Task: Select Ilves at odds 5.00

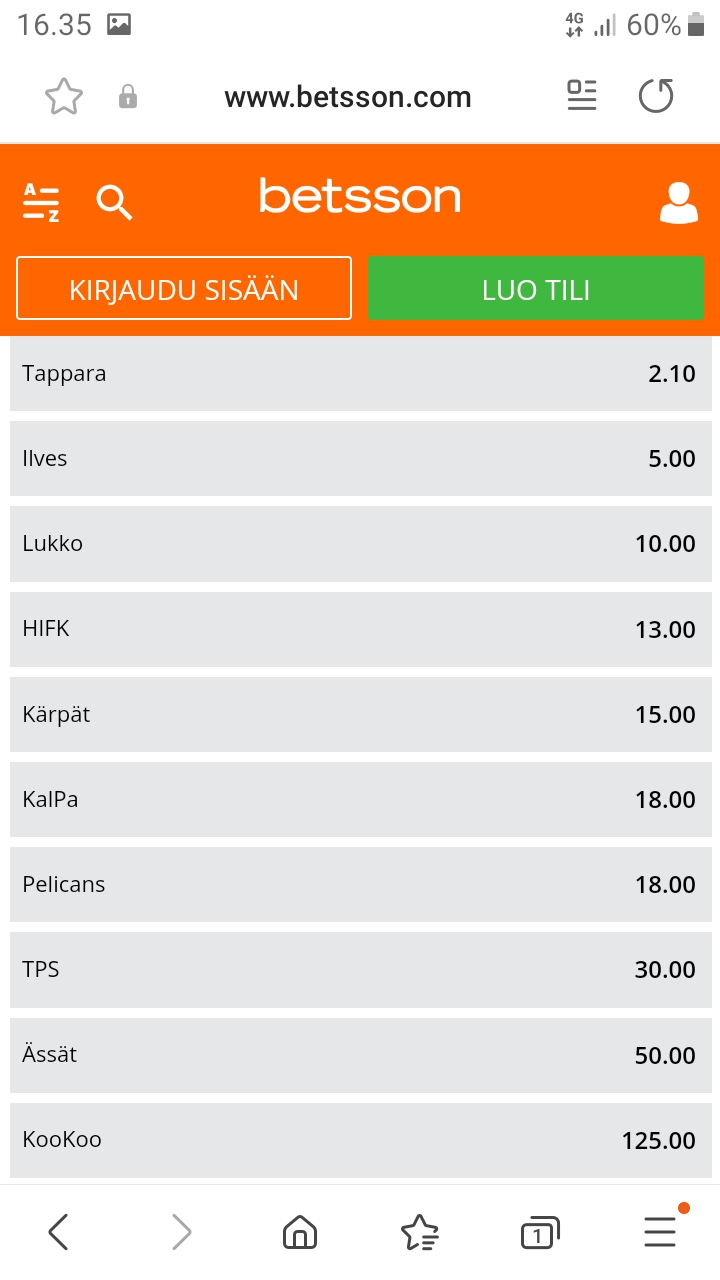Action: click(x=360, y=458)
